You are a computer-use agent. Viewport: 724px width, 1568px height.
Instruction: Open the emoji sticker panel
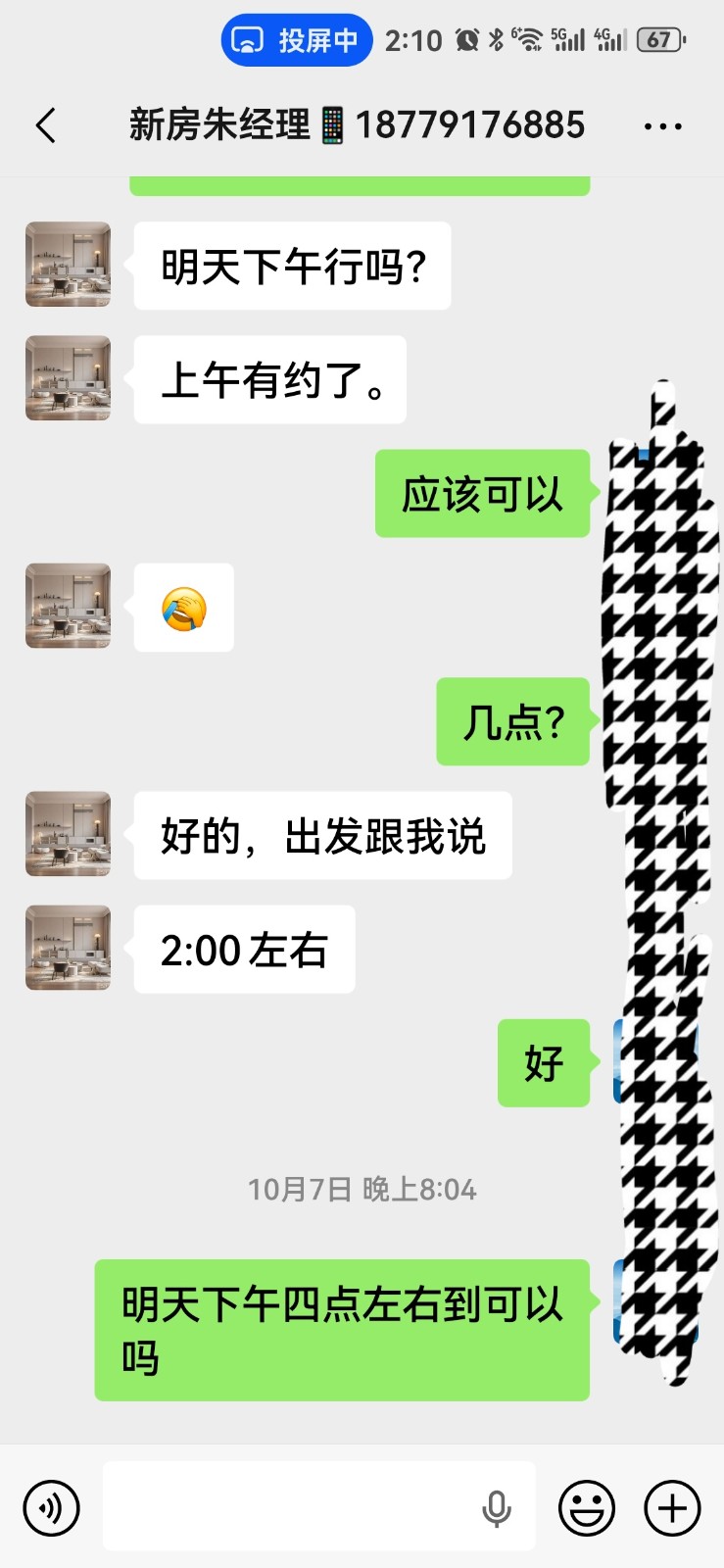tap(586, 1507)
